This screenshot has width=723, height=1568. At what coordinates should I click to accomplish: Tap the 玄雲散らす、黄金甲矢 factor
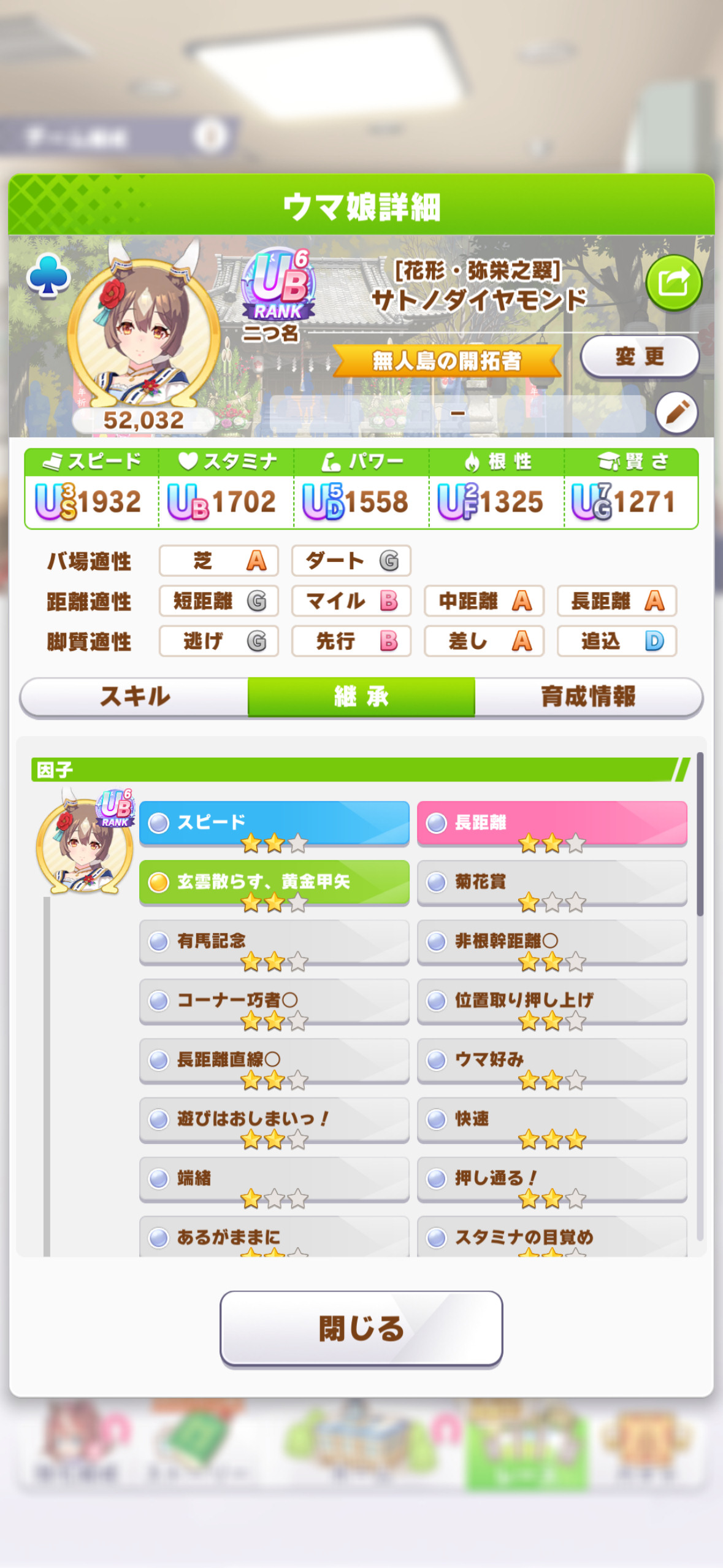pyautogui.click(x=274, y=883)
